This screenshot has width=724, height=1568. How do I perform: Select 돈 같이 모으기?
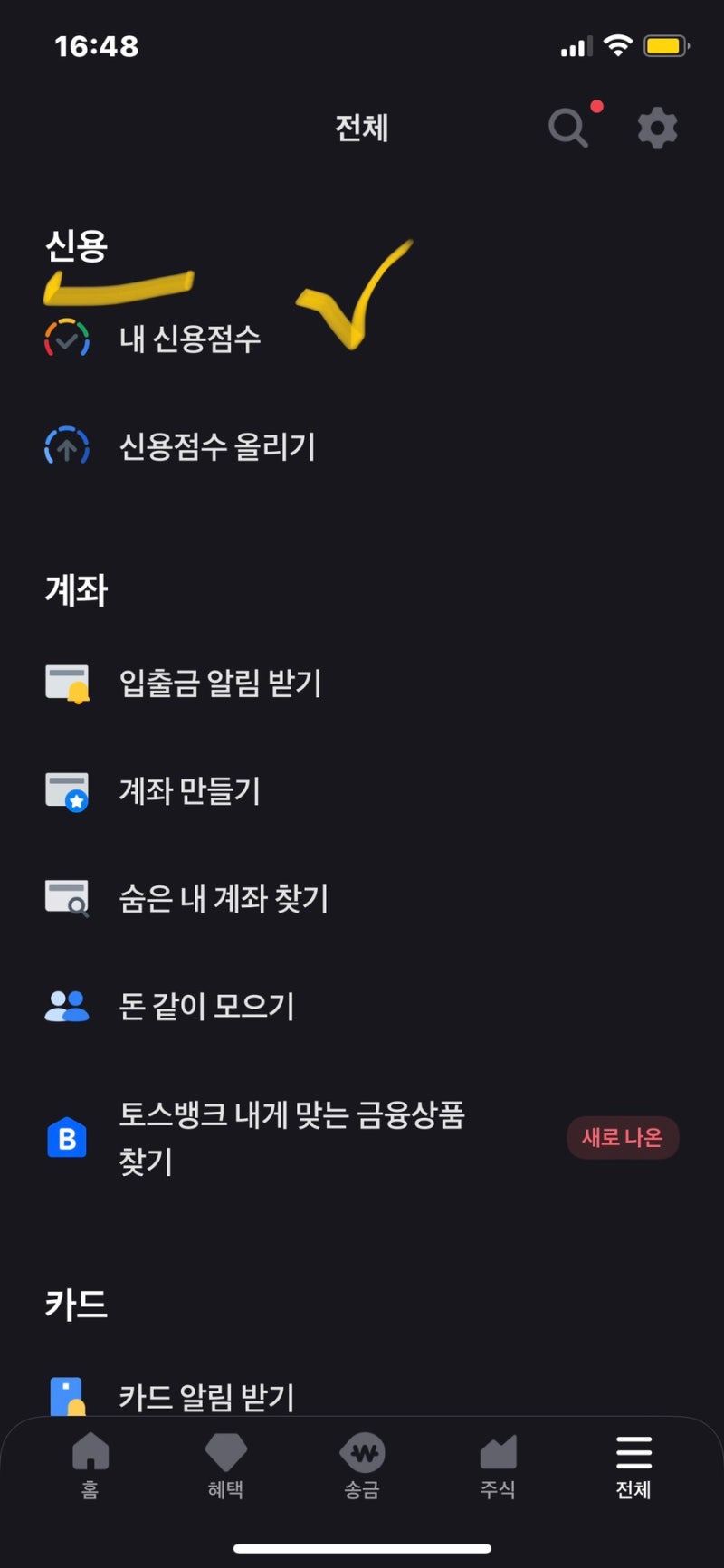[x=362, y=1006]
